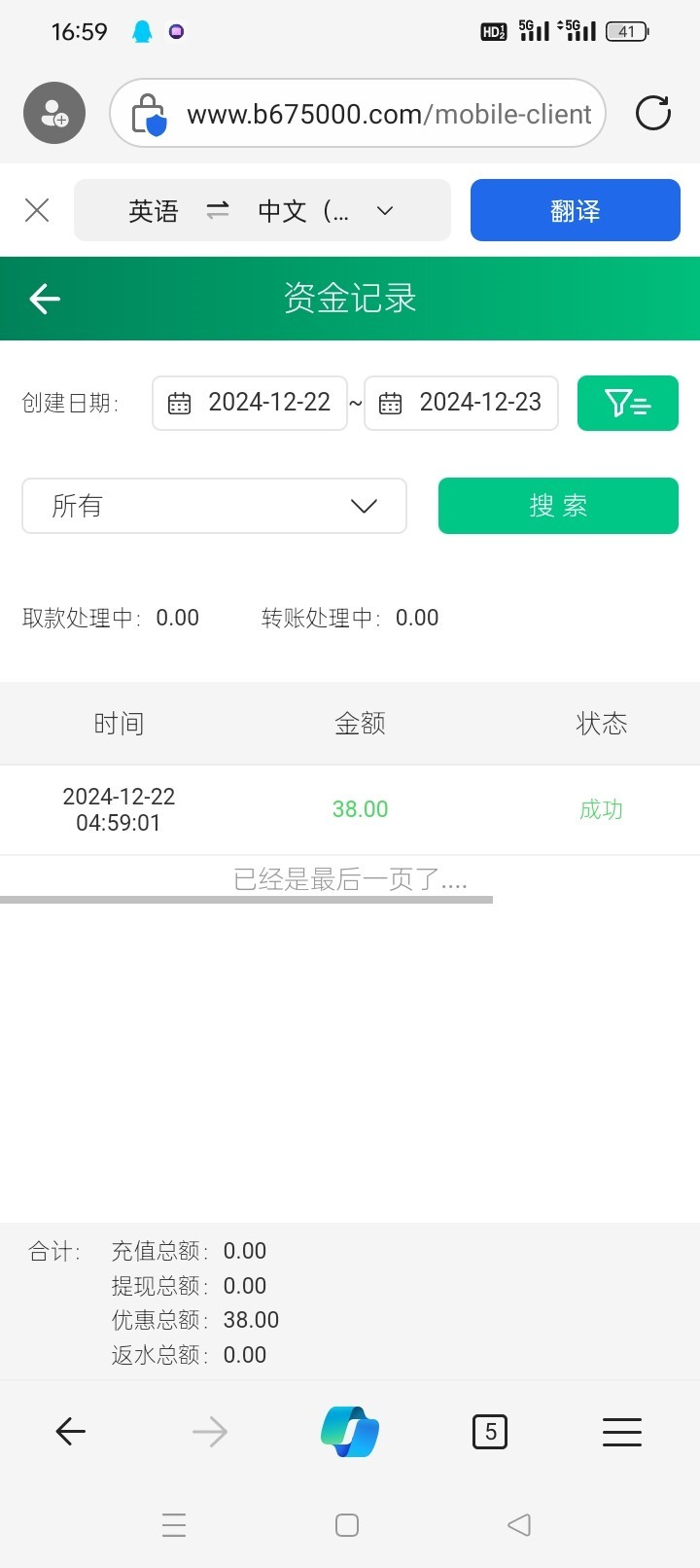Tap the 搜索 button
Viewport: 700px width, 1568px height.
pos(558,506)
